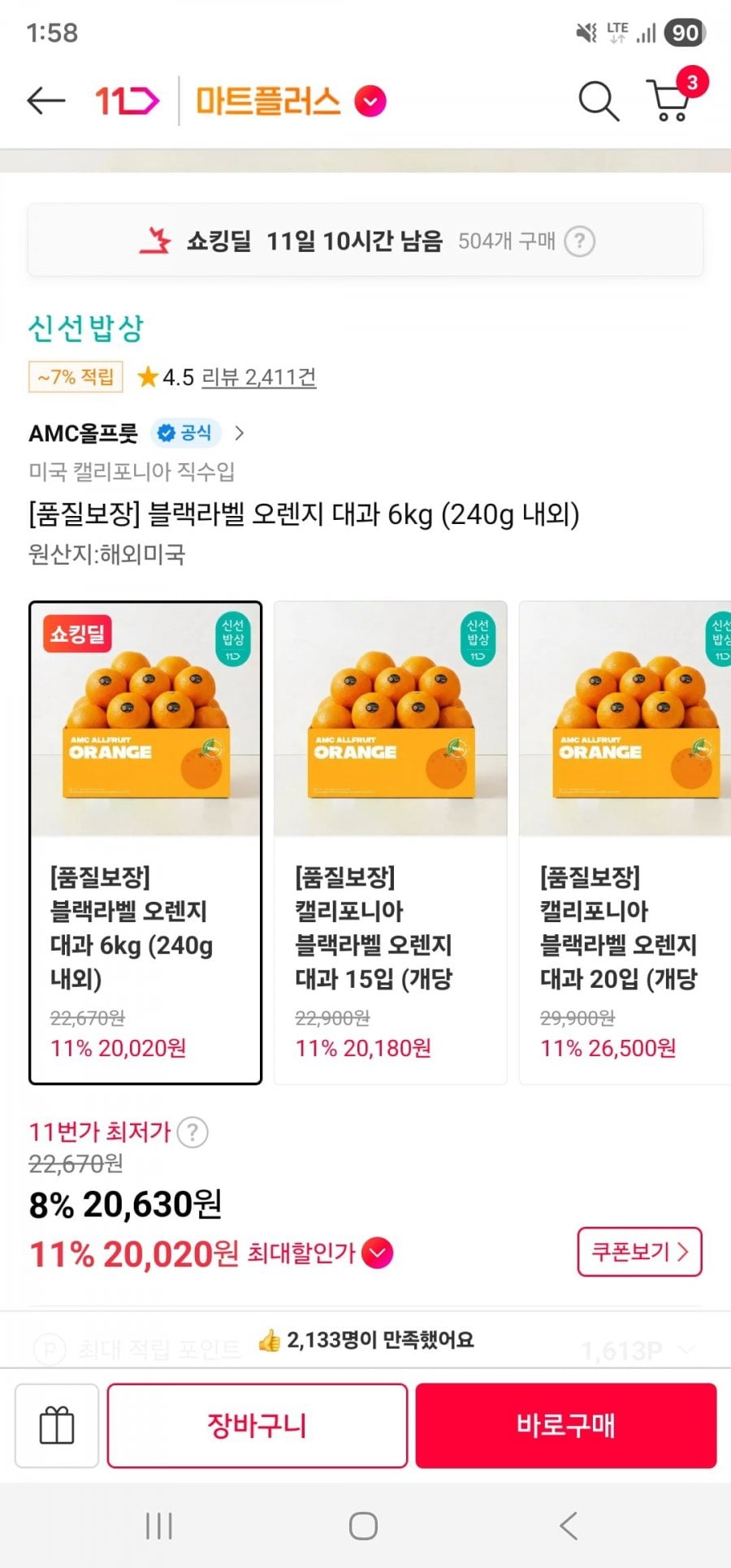Buy now with 바로구매
The width and height of the screenshot is (731, 1568).
click(566, 1426)
